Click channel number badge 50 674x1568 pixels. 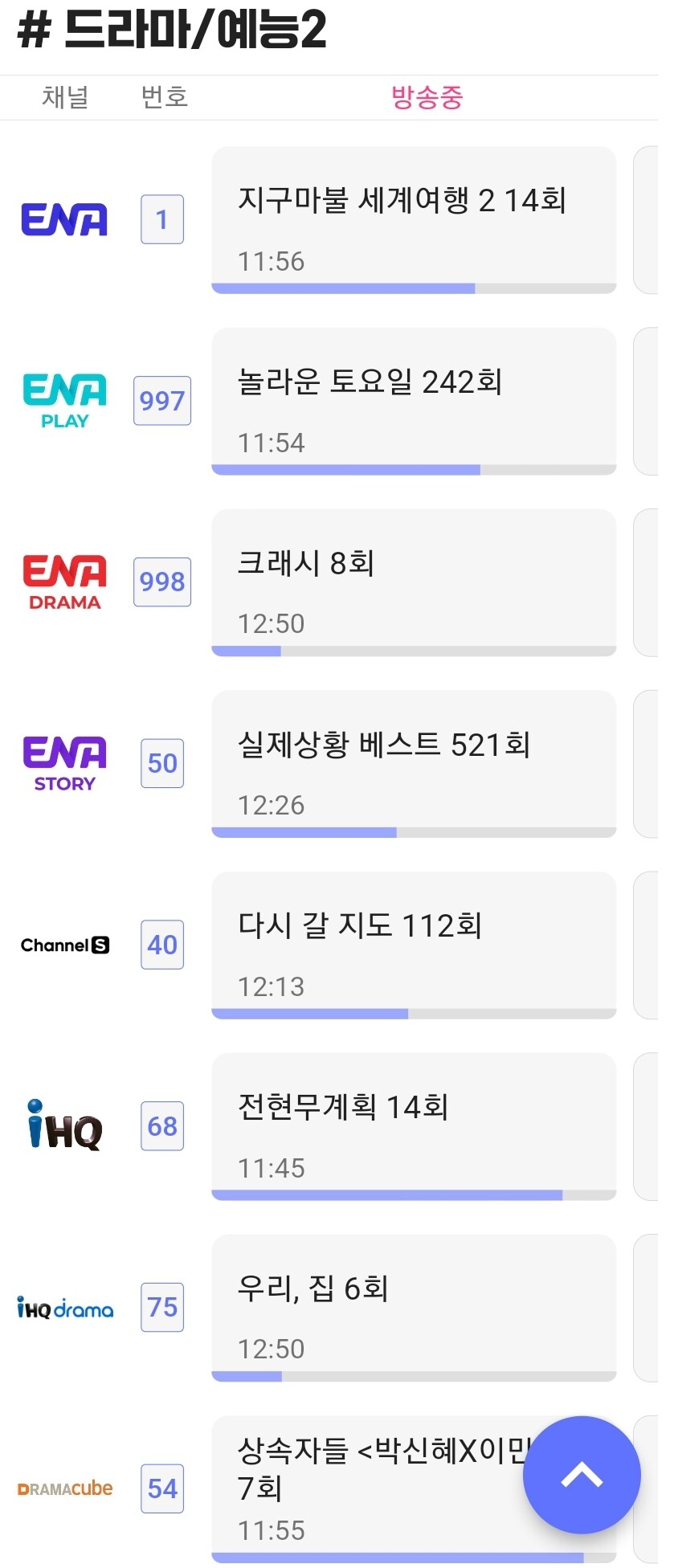coord(161,763)
